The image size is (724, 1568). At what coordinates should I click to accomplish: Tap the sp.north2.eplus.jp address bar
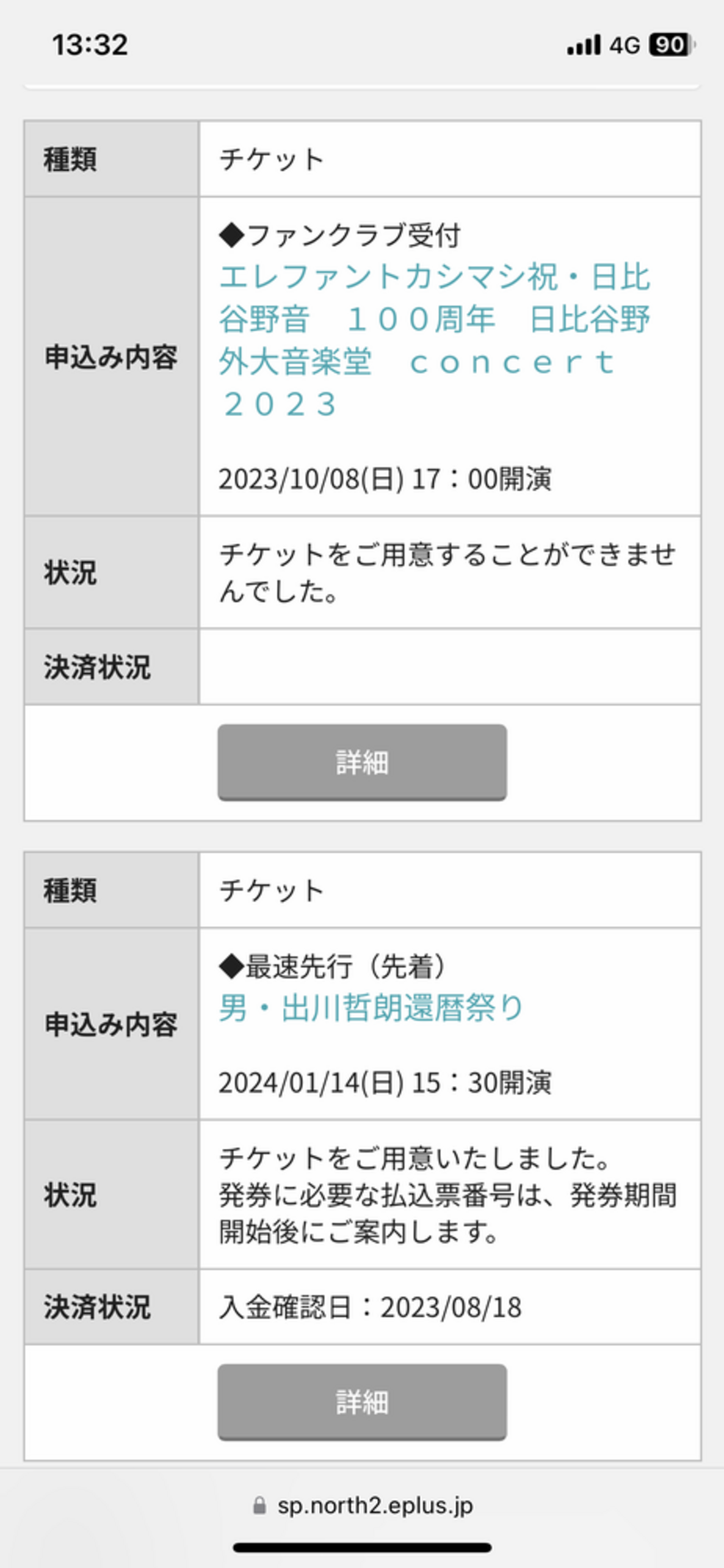coord(363,1505)
